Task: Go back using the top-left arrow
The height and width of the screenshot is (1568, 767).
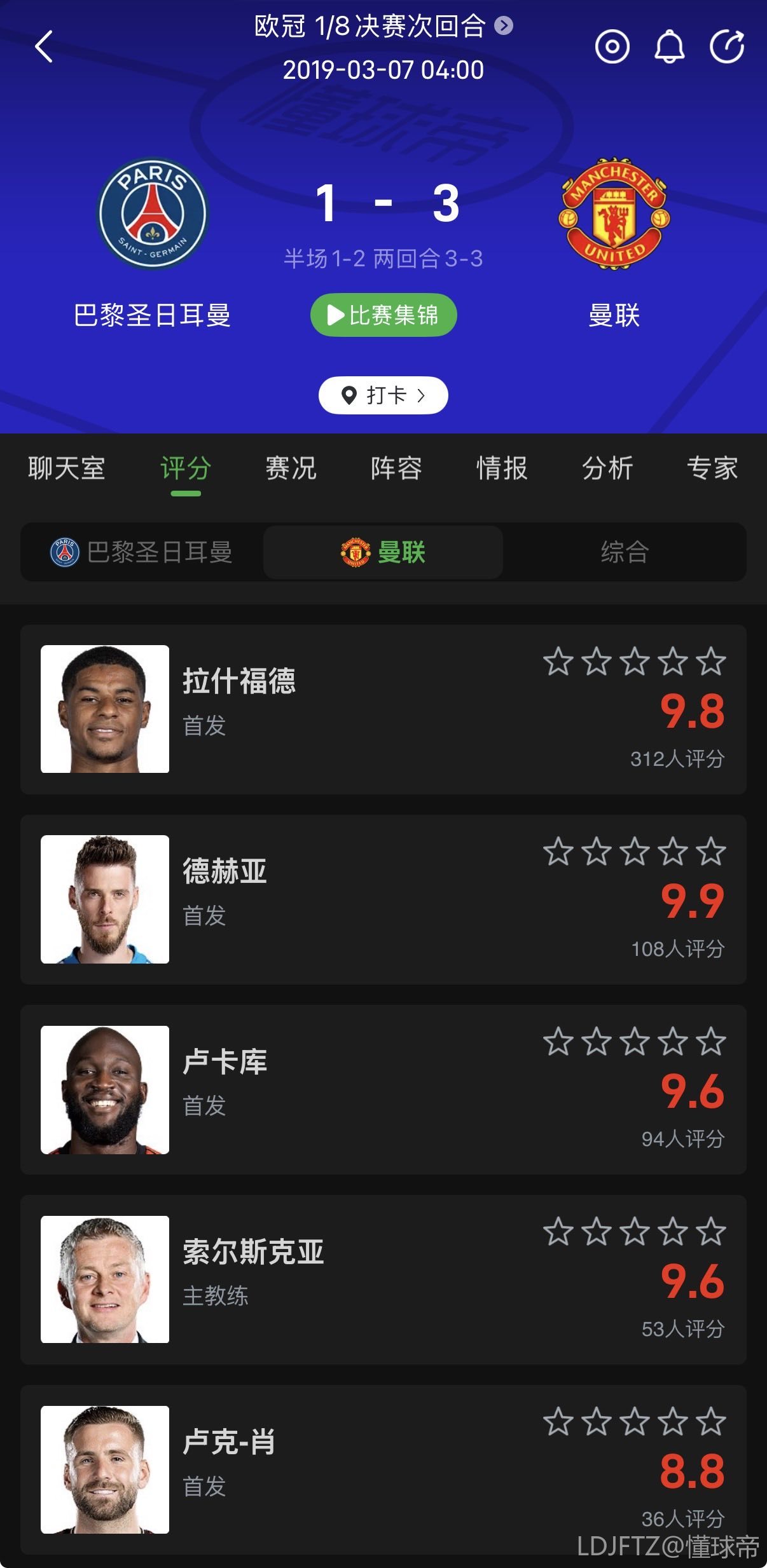Action: 44,47
